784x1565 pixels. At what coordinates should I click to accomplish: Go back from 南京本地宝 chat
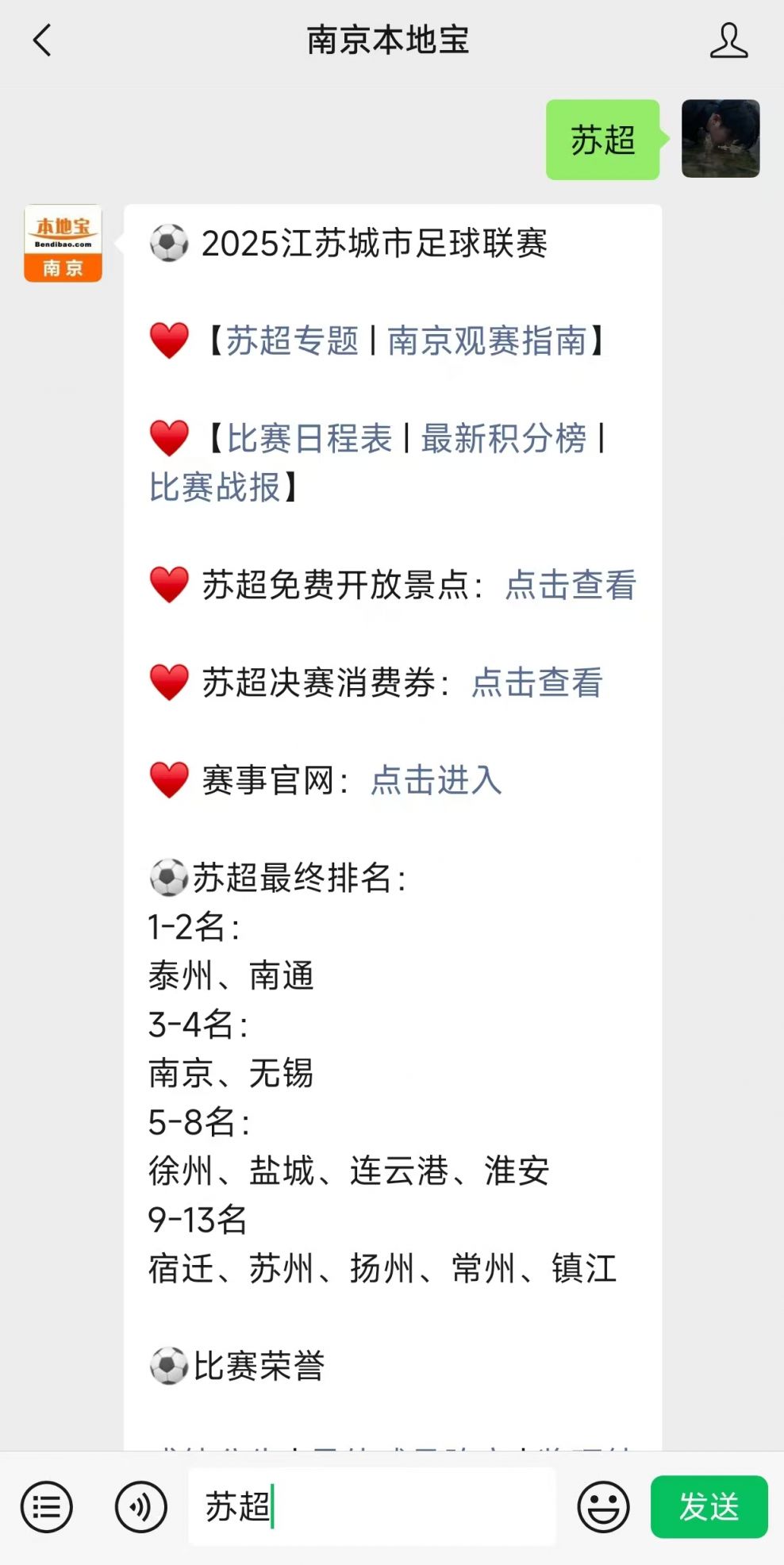click(41, 40)
